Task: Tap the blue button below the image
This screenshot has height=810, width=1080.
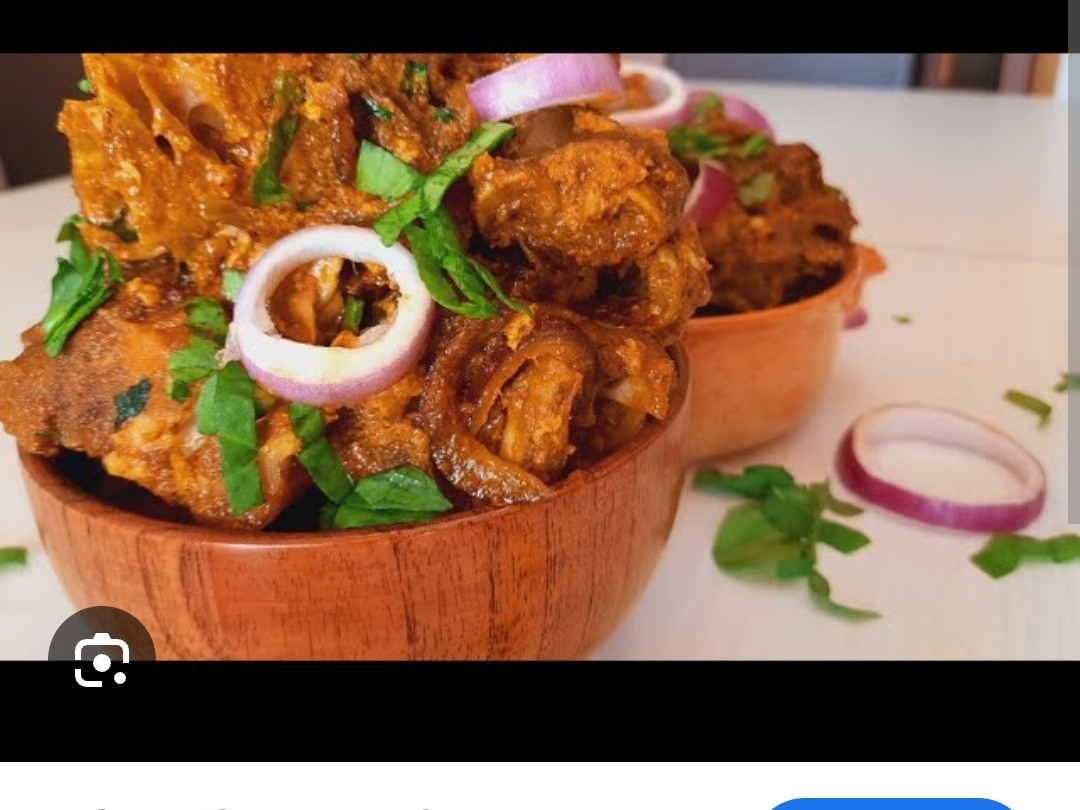Action: 890,803
